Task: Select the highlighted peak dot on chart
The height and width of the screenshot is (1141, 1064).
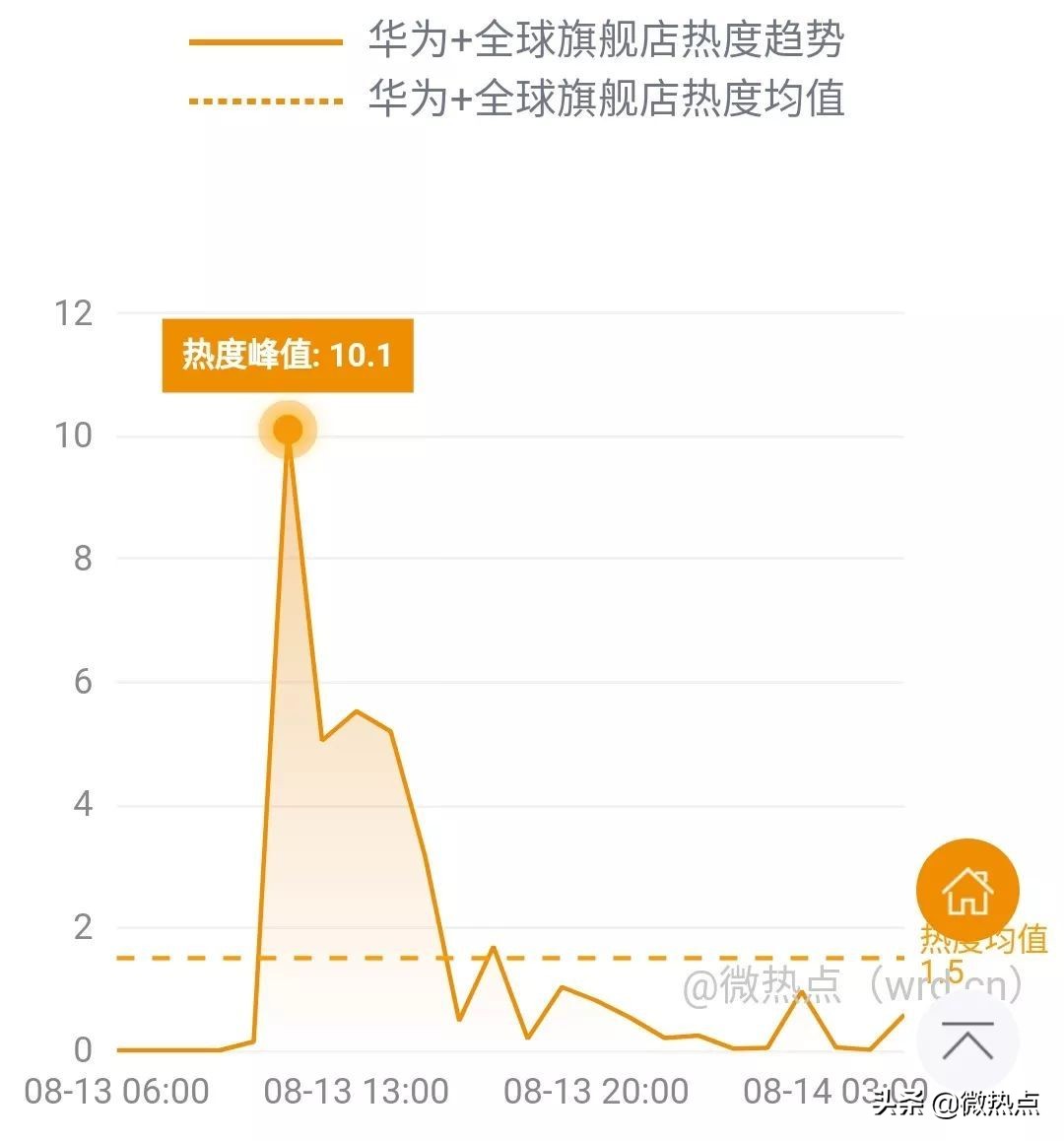Action: (288, 429)
